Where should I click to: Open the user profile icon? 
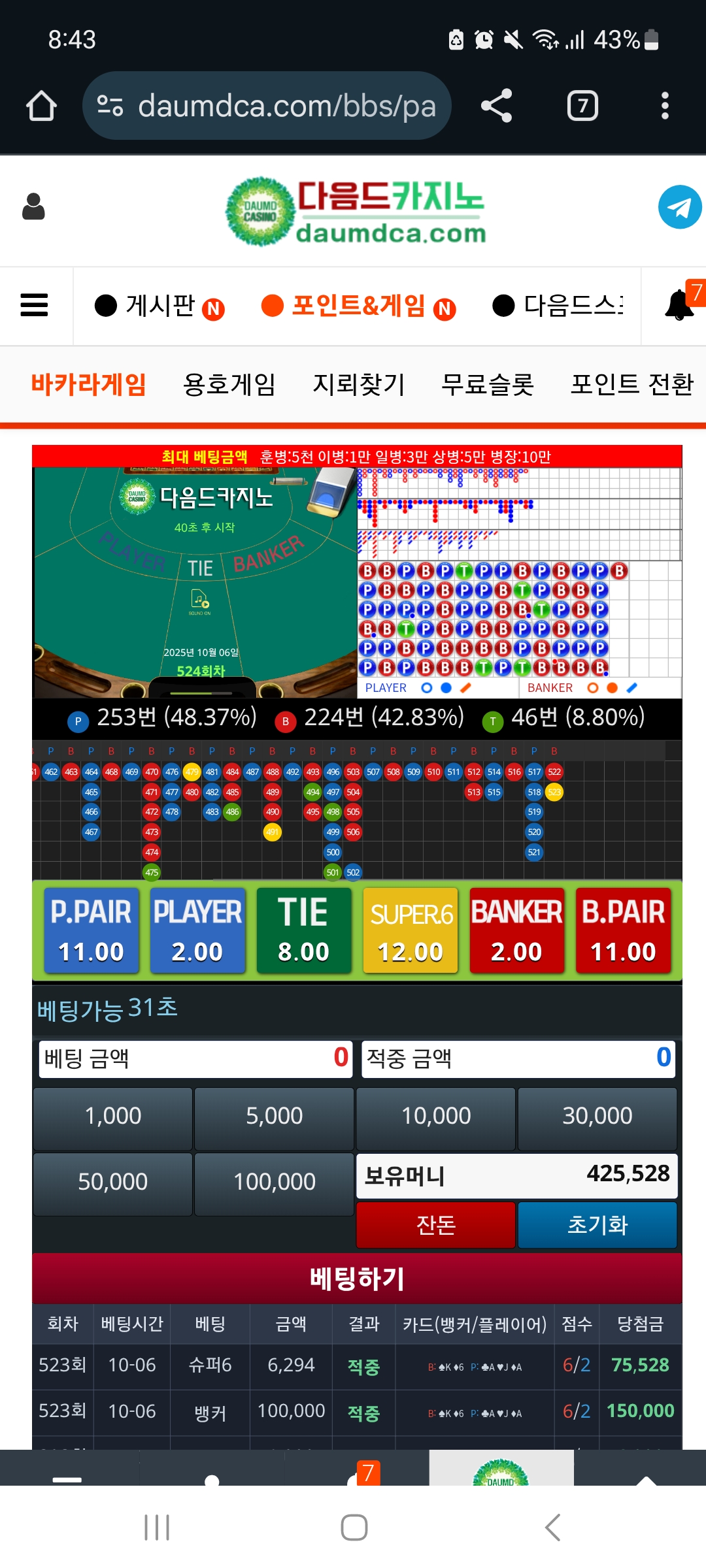[x=33, y=207]
